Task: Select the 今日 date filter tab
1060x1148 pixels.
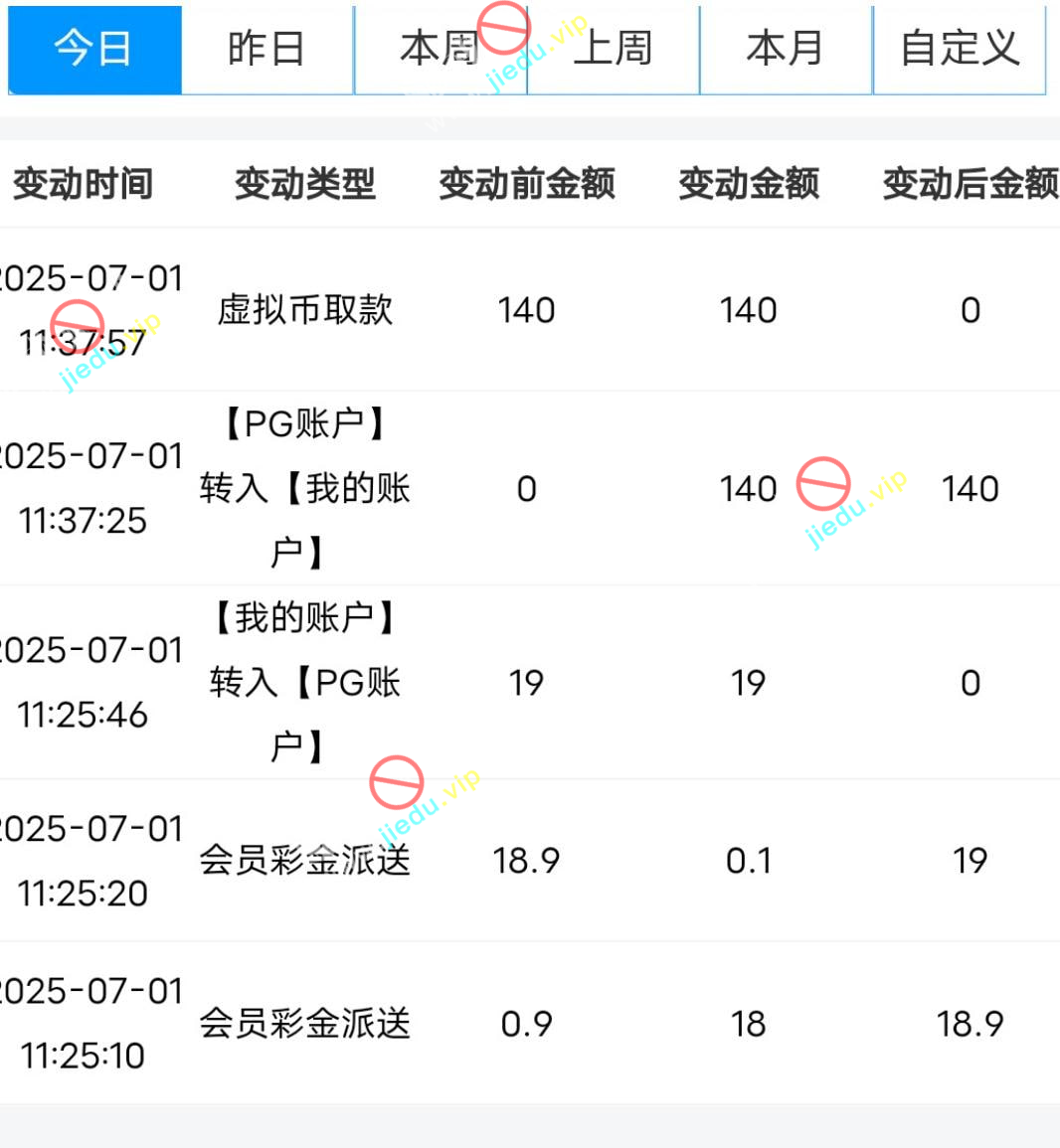Action: (x=94, y=49)
